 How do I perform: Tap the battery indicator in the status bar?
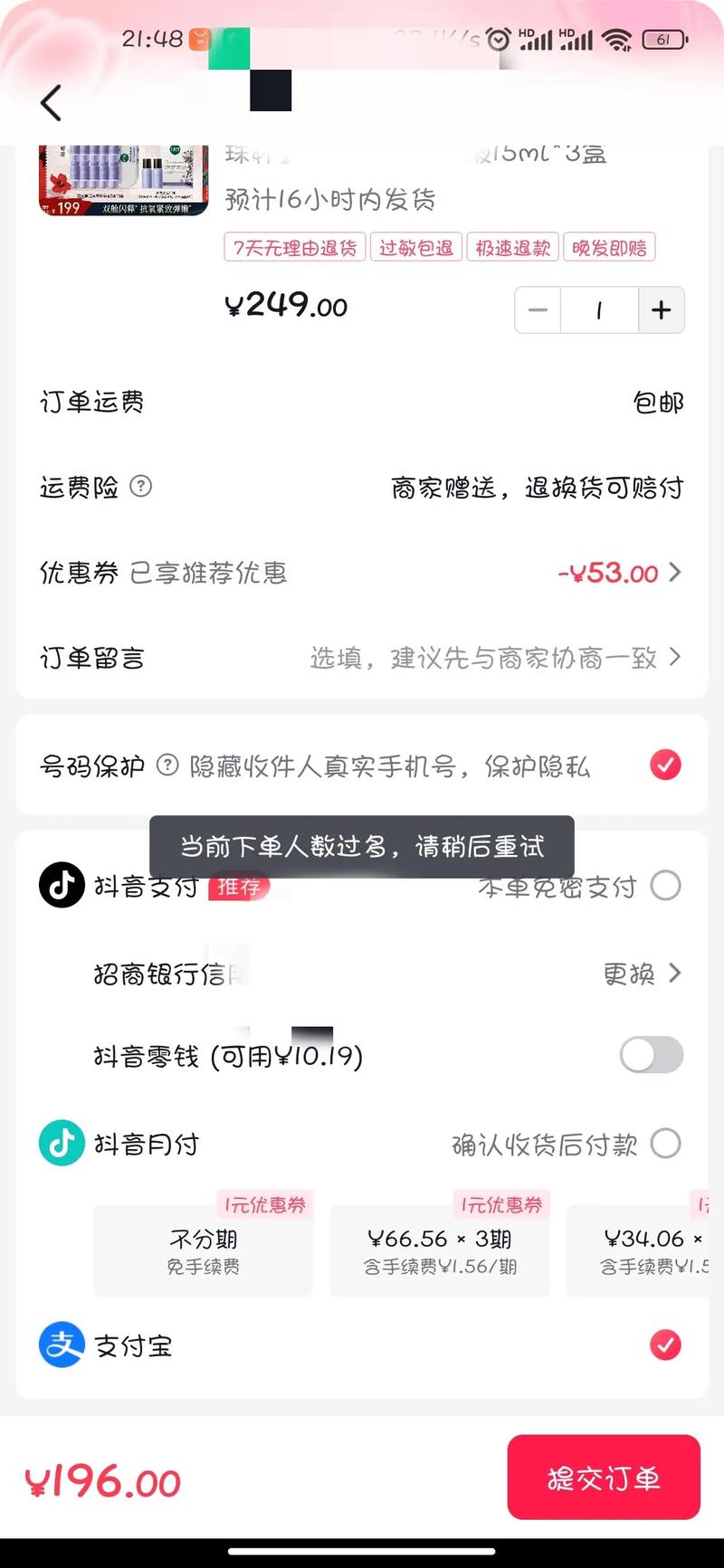coord(665,40)
